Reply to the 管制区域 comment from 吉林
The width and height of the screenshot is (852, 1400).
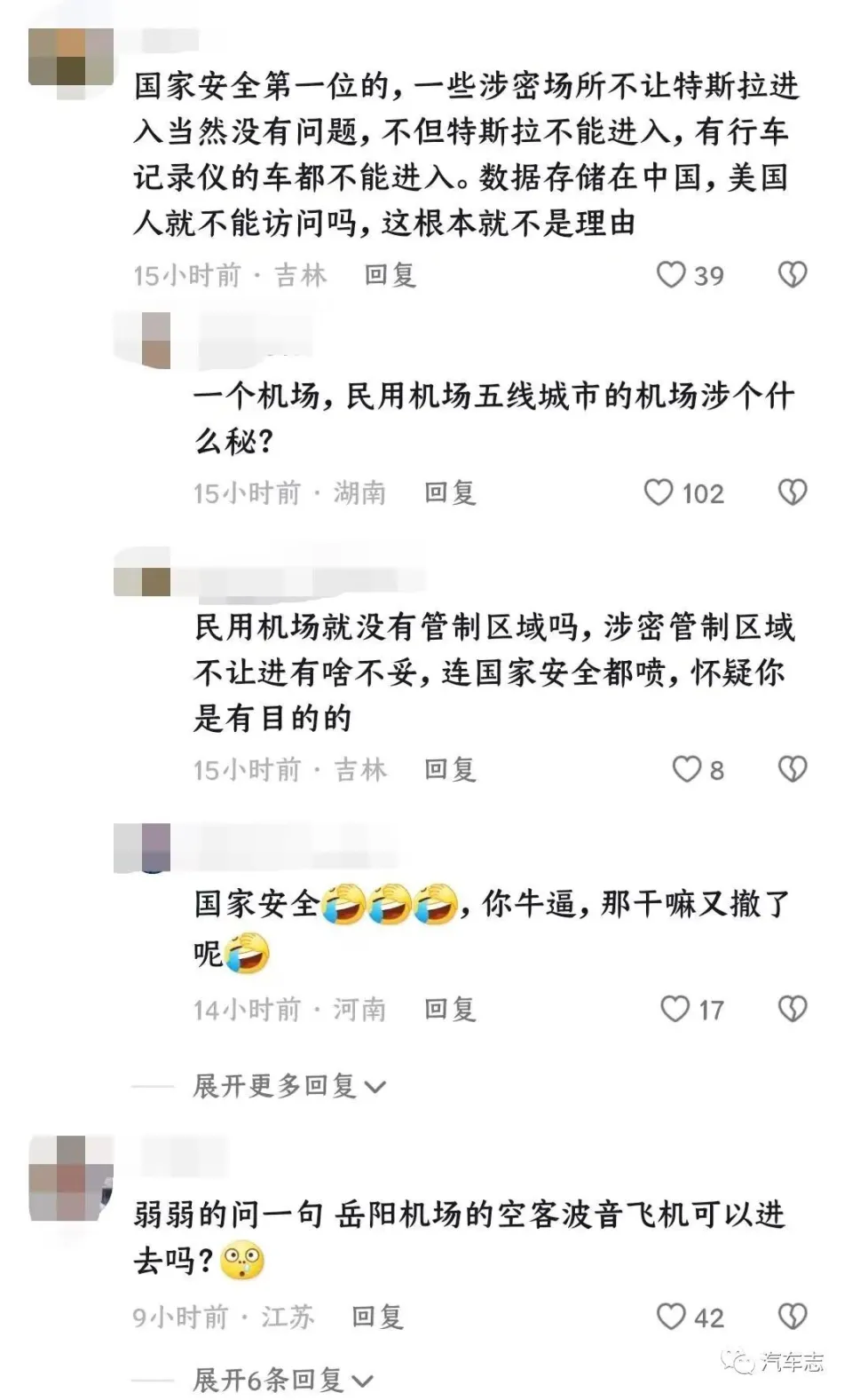pyautogui.click(x=450, y=769)
